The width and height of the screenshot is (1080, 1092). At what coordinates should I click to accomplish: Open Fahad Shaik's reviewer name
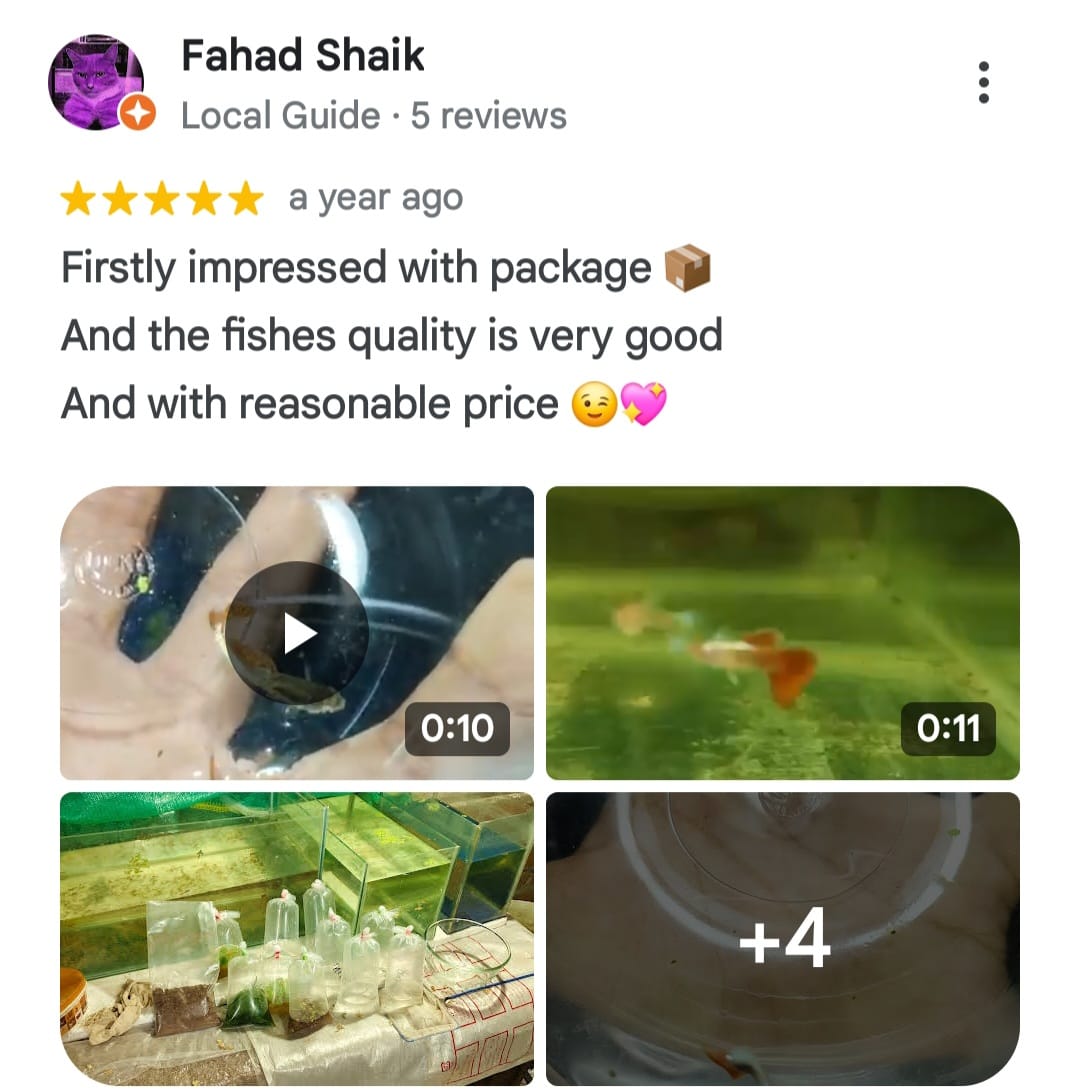(302, 55)
